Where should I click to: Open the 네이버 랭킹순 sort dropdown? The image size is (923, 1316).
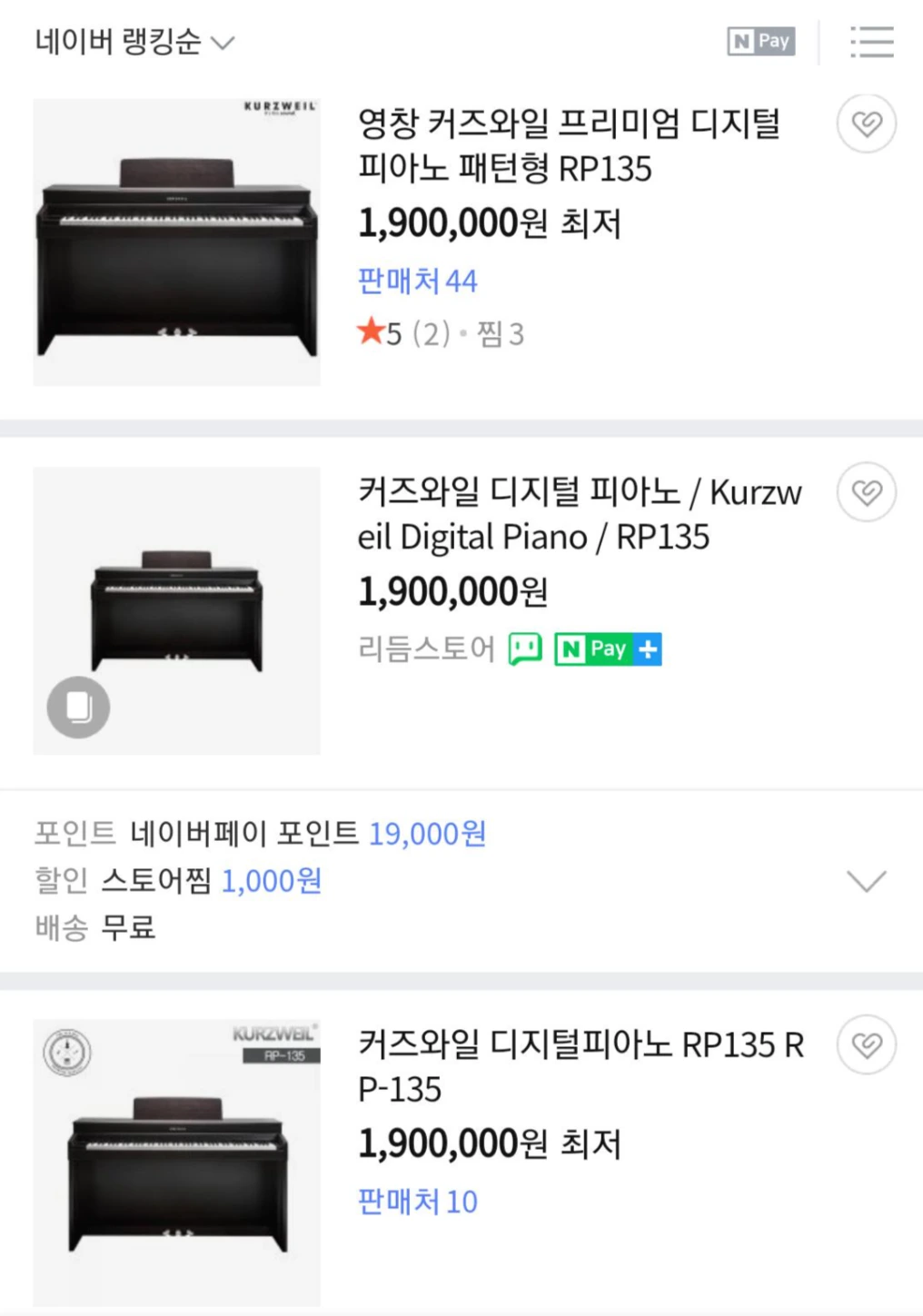point(134,42)
